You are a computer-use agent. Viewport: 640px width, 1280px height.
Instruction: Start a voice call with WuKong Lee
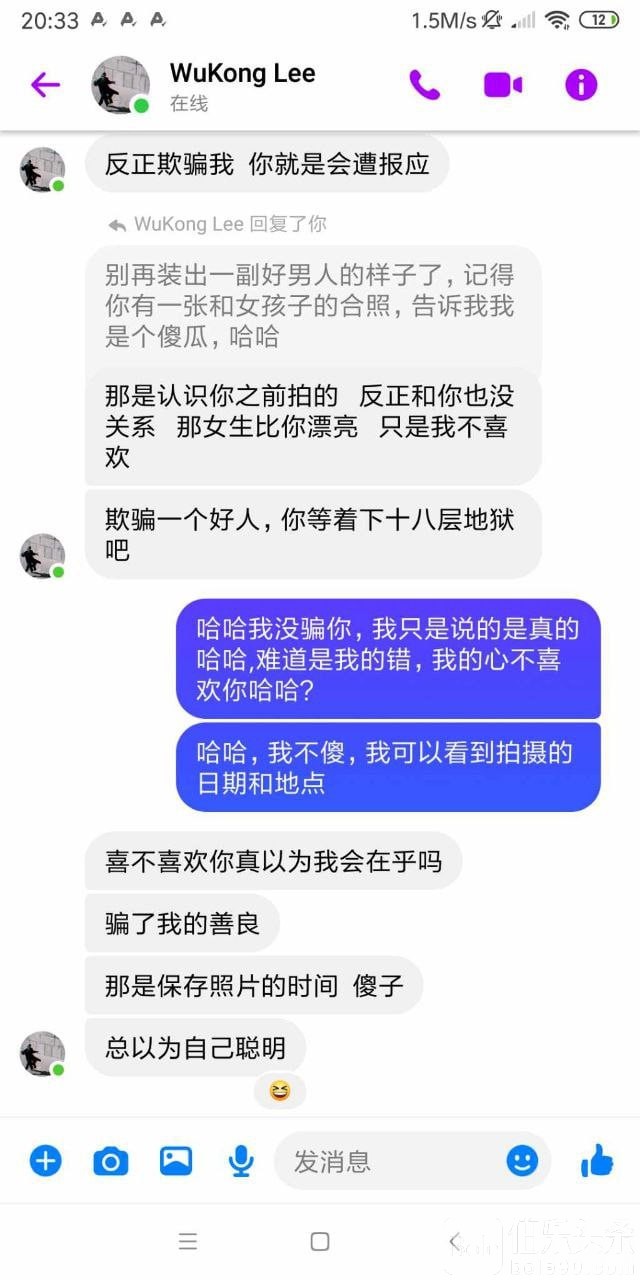[424, 85]
